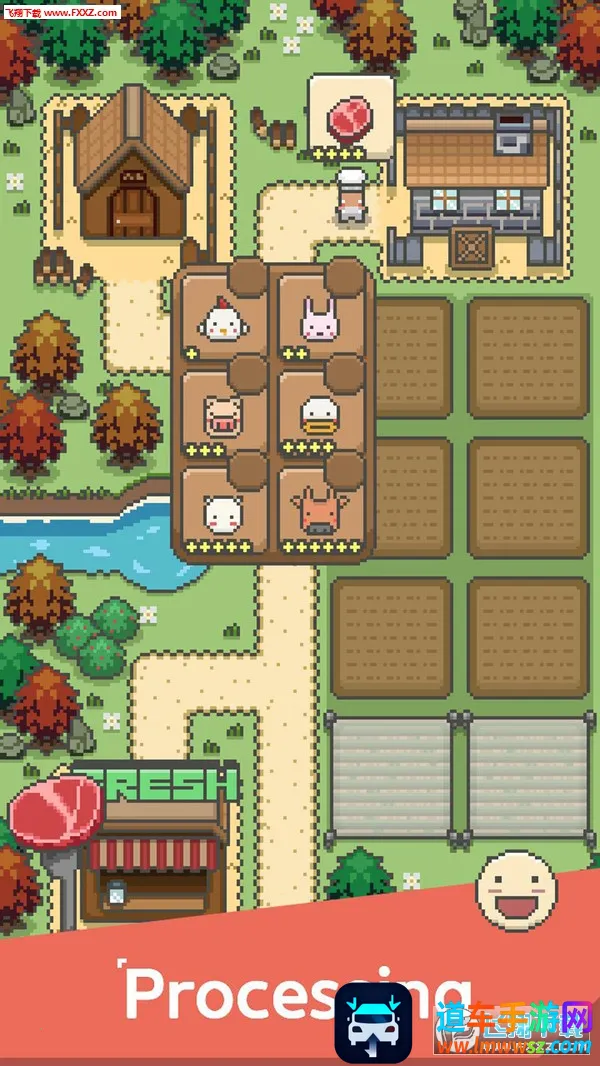Viewport: 600px width, 1066px height.
Task: Select the duck with four stars
Action: (x=318, y=414)
